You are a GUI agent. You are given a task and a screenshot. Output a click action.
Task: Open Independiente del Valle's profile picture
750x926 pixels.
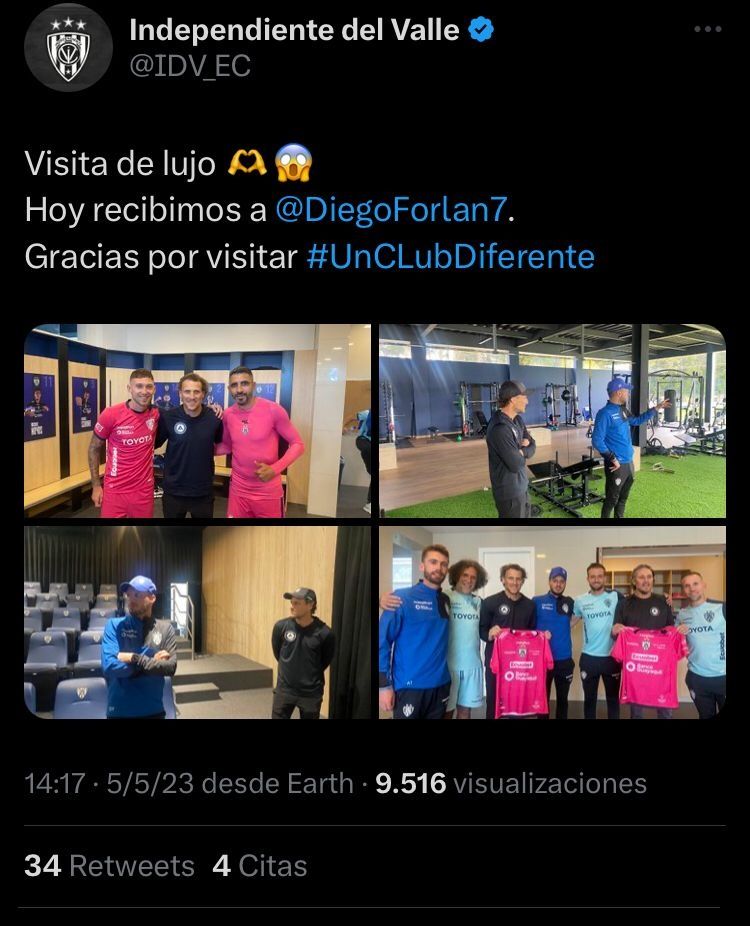tap(69, 47)
